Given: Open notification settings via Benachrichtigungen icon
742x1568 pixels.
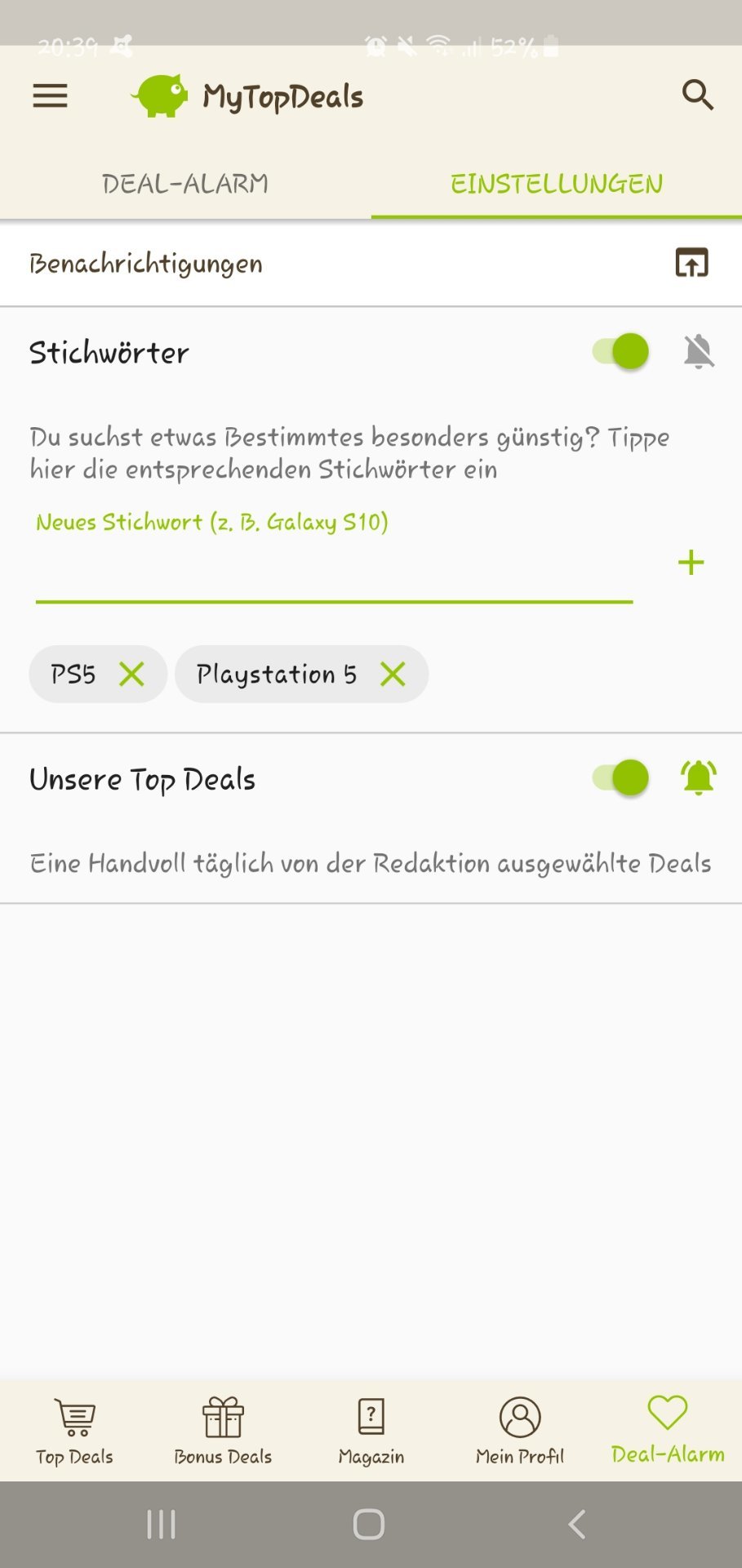Looking at the screenshot, I should [691, 263].
